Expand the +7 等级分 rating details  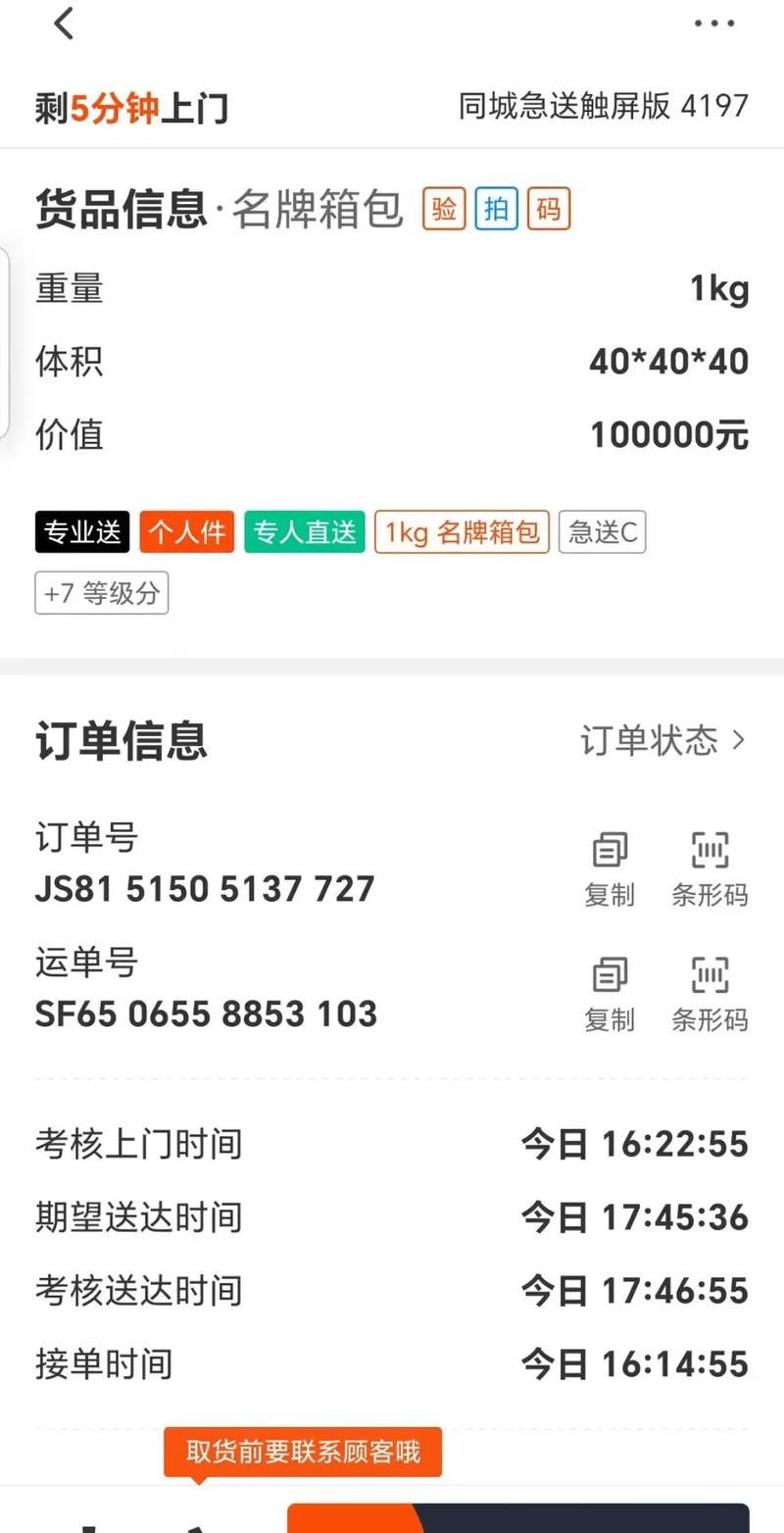click(102, 593)
